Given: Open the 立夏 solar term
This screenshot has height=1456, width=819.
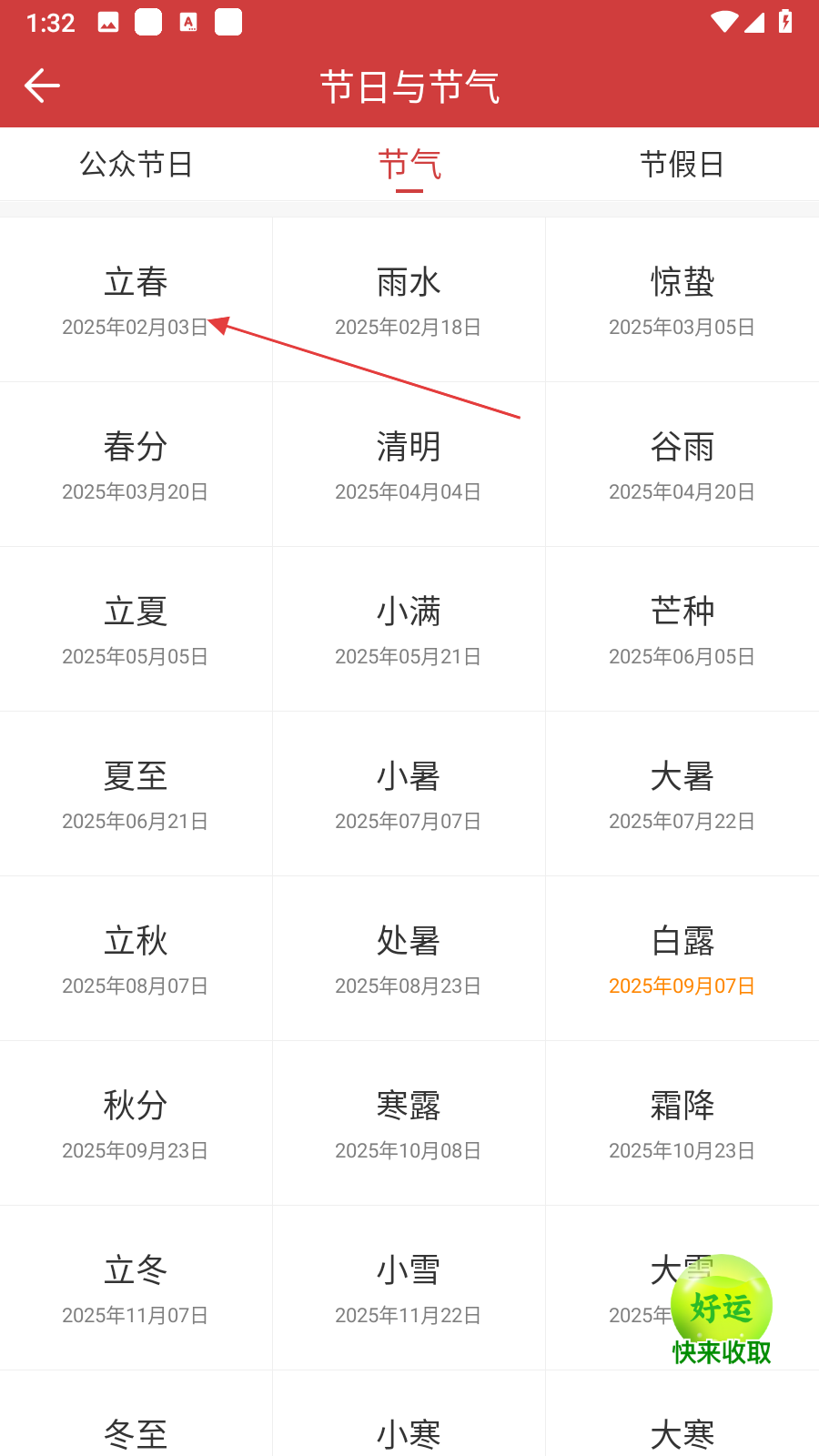Looking at the screenshot, I should pyautogui.click(x=136, y=629).
